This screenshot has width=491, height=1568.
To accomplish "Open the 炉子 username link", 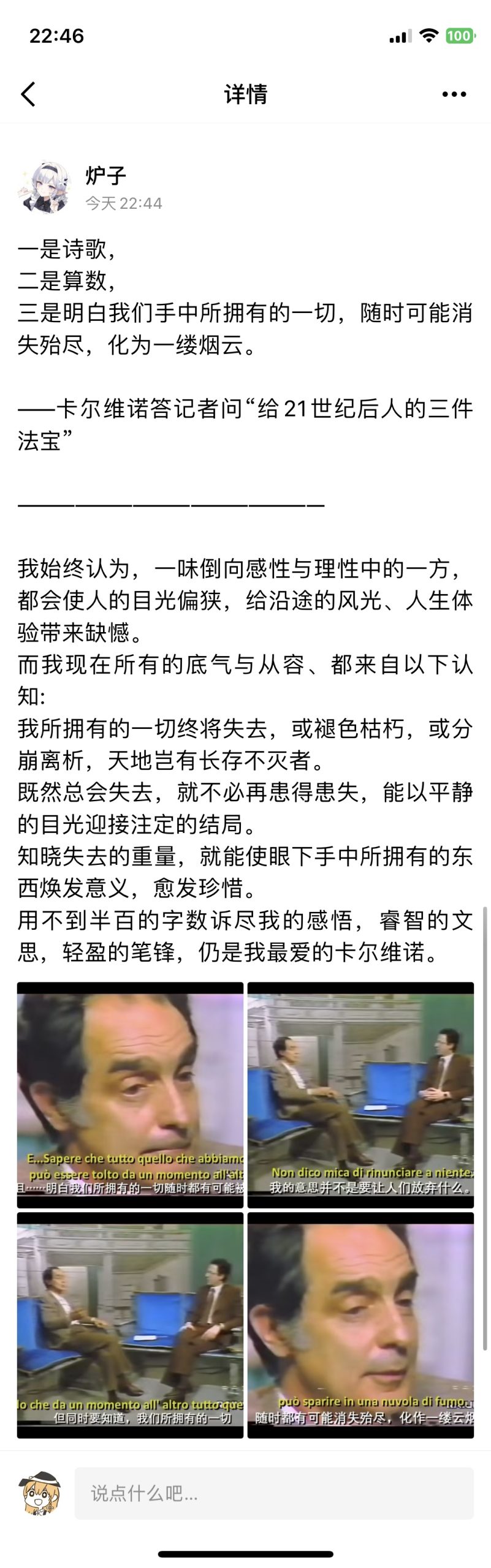I will coord(105,176).
